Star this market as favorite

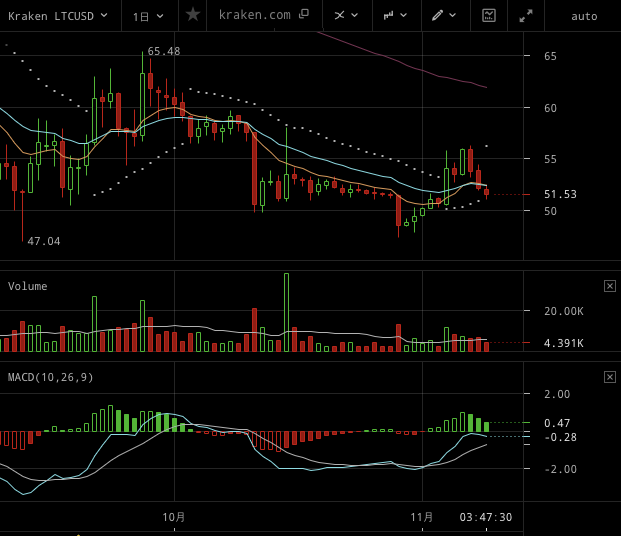pos(193,15)
